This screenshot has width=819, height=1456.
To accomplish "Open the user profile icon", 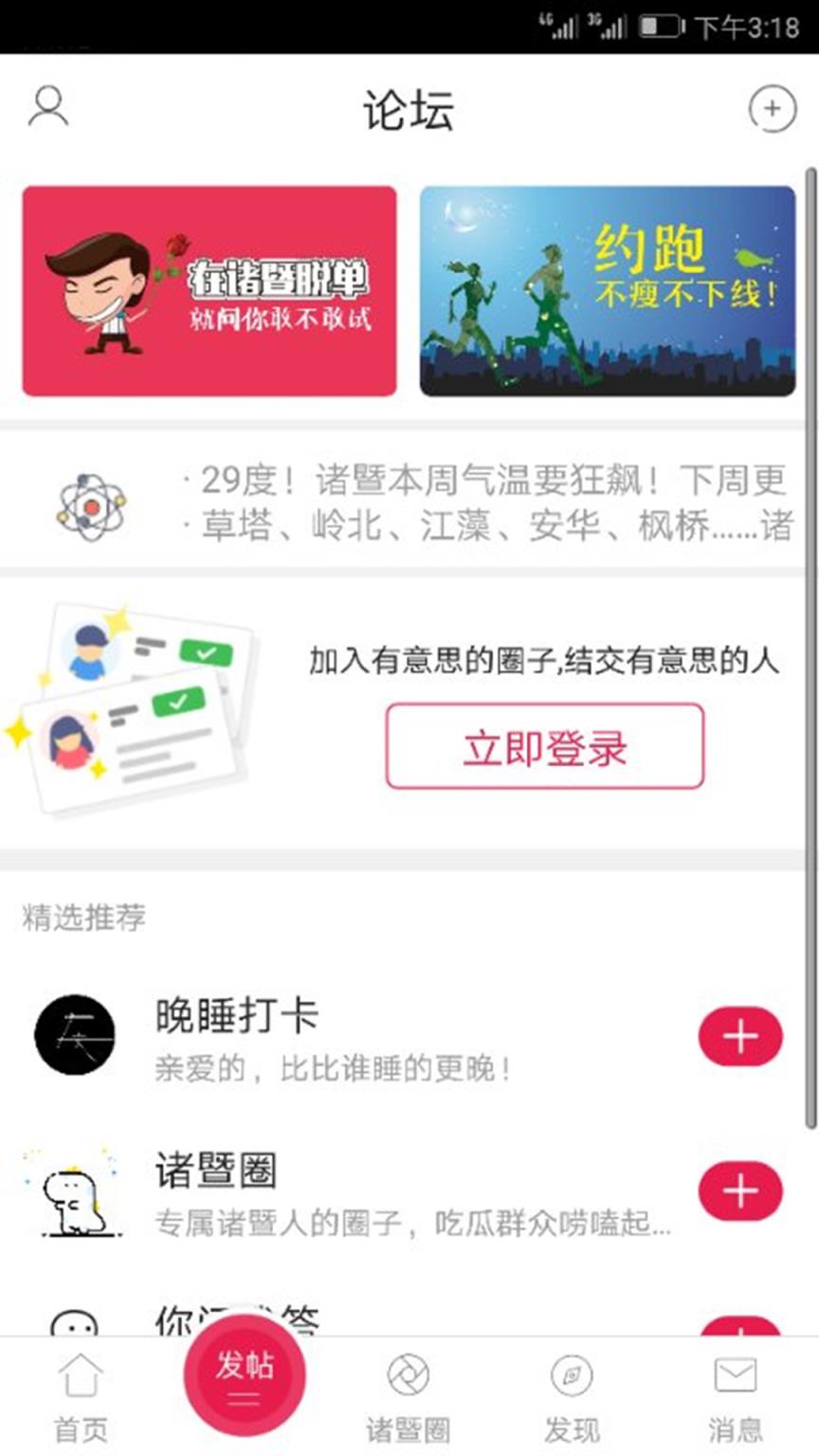I will pyautogui.click(x=47, y=106).
